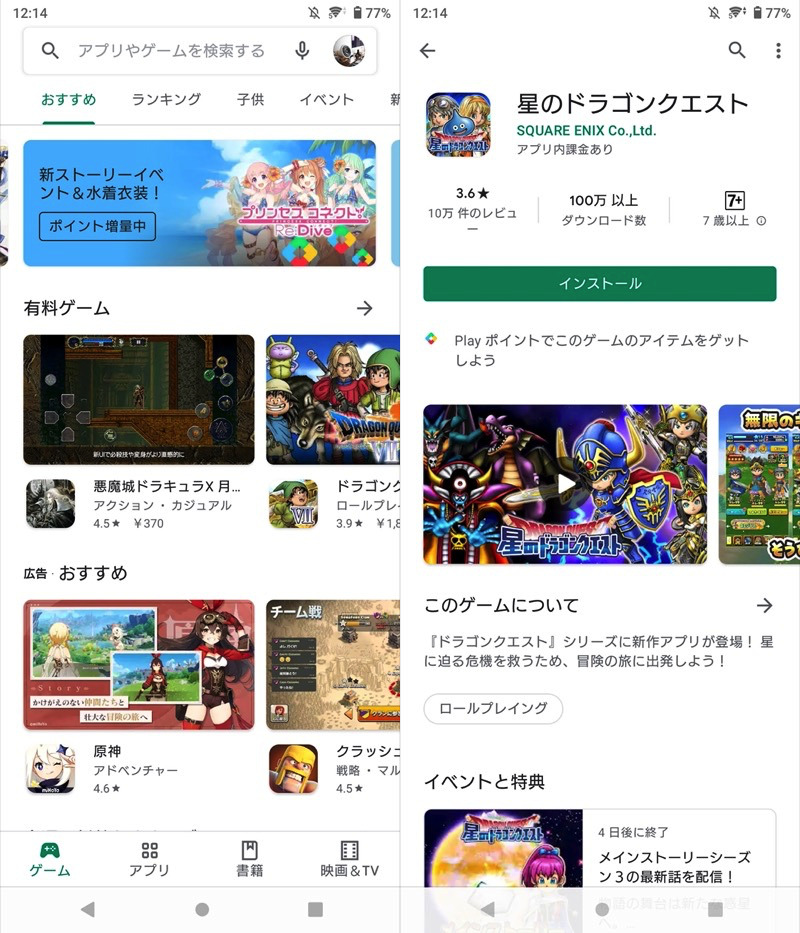The height and width of the screenshot is (933, 800).
Task: Tap the app search field
Action: 170,51
